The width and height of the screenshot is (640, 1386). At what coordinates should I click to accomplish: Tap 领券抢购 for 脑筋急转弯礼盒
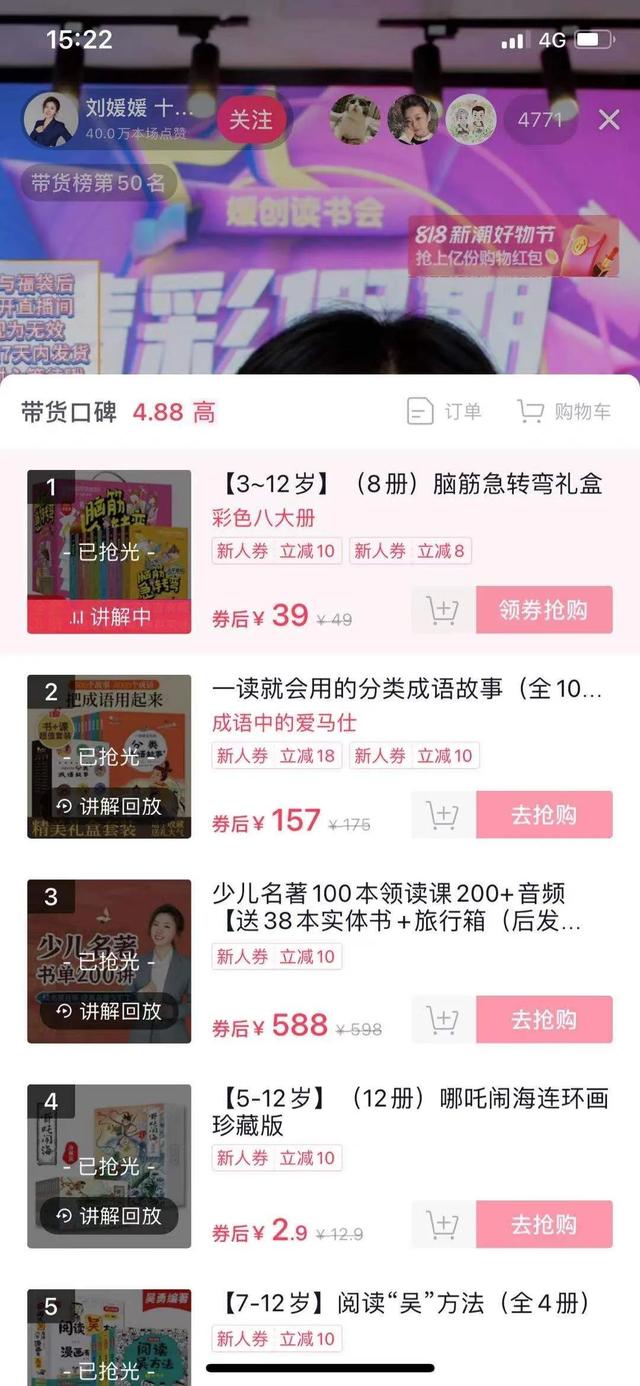543,610
